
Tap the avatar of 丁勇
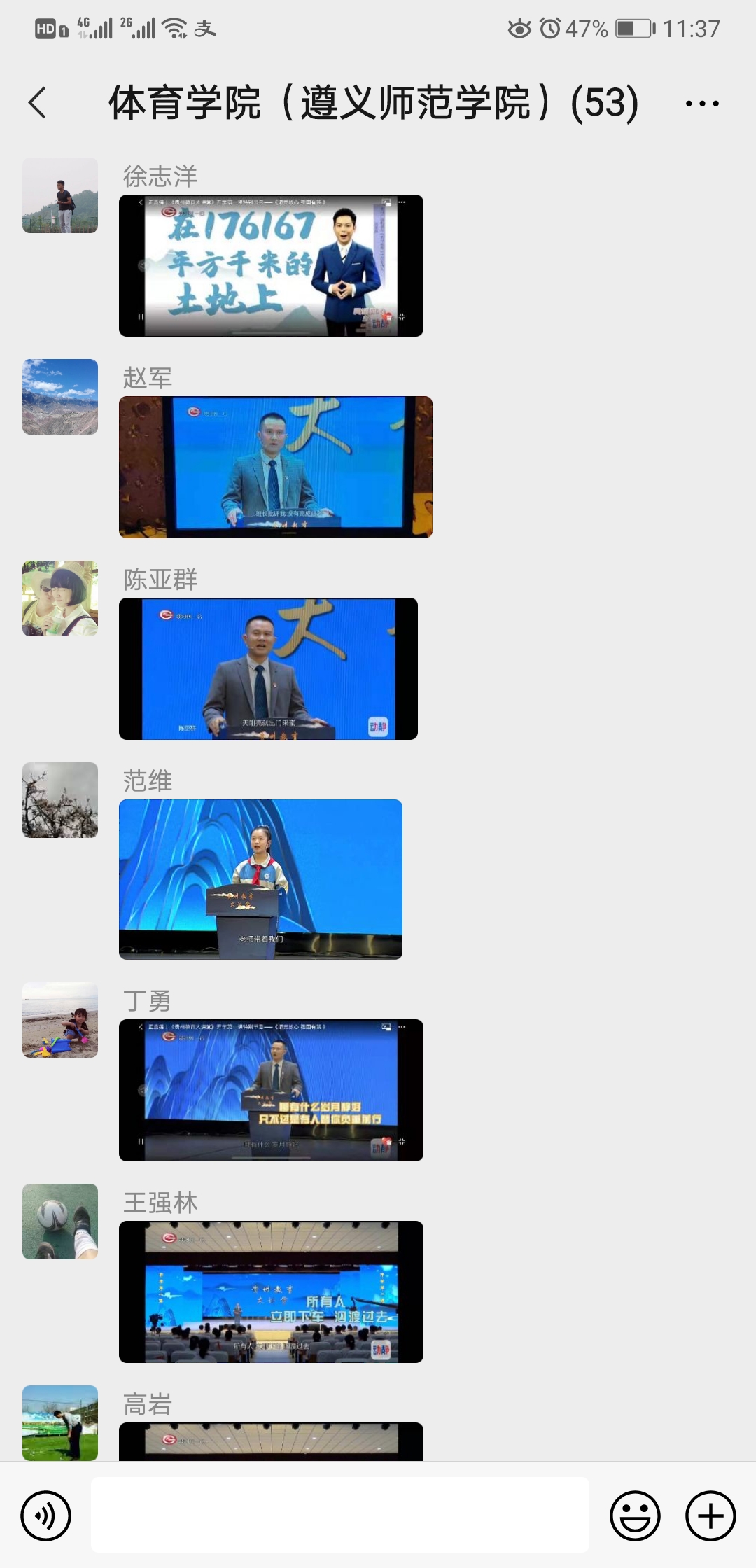60,1020
